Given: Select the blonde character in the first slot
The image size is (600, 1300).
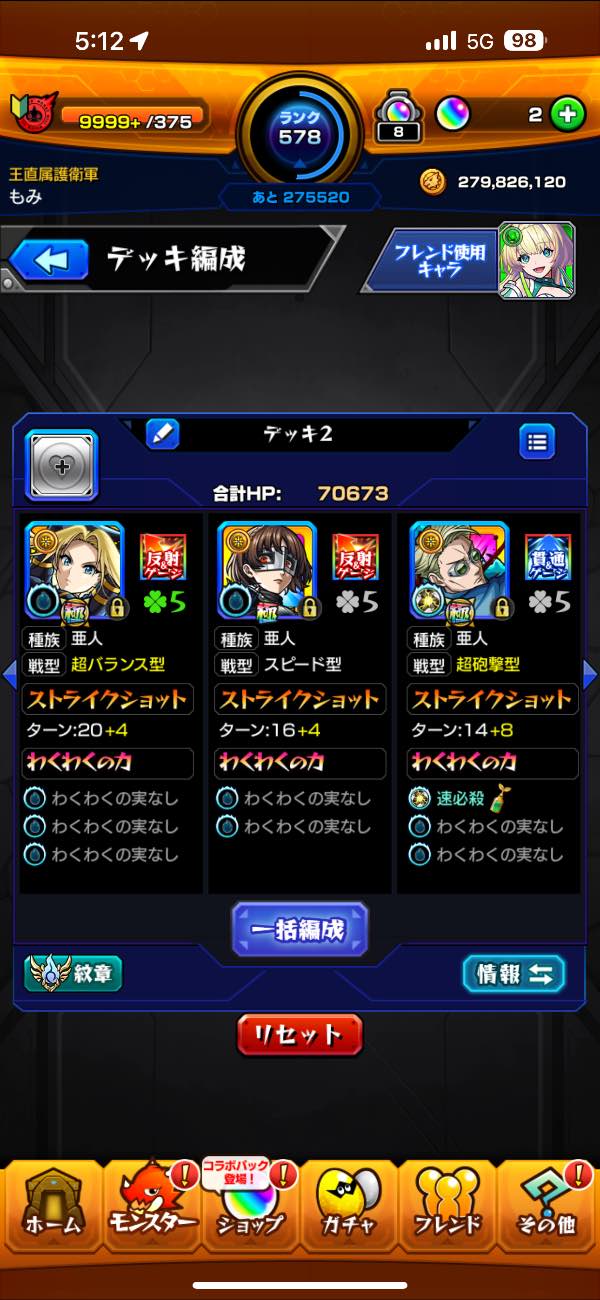Looking at the screenshot, I should [74, 571].
